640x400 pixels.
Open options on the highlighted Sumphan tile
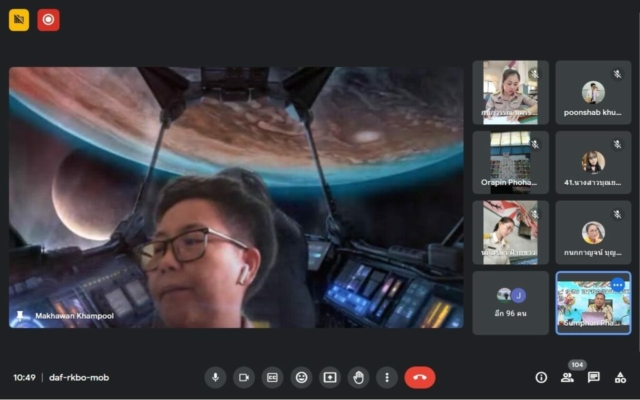click(618, 285)
